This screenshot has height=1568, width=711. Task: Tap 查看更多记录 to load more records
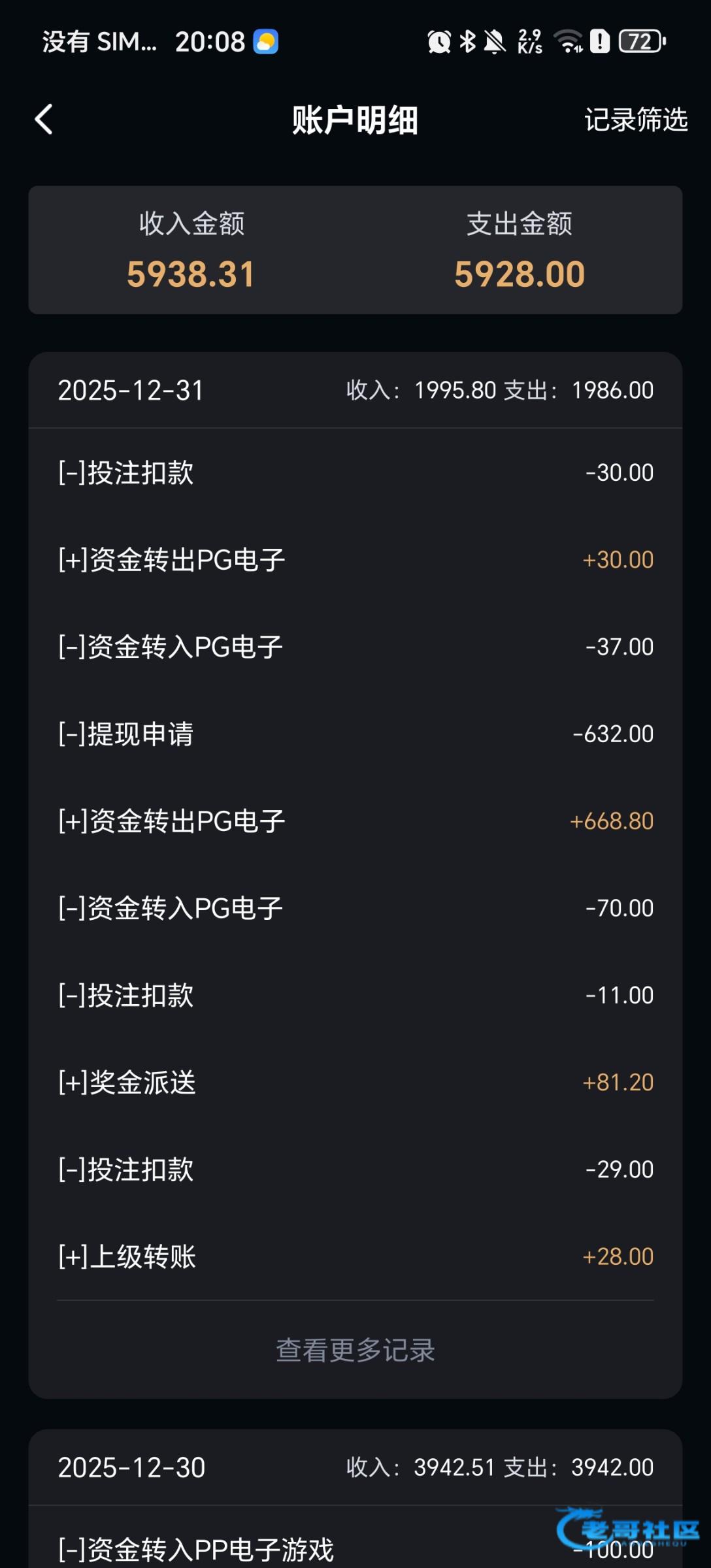coord(355,1350)
